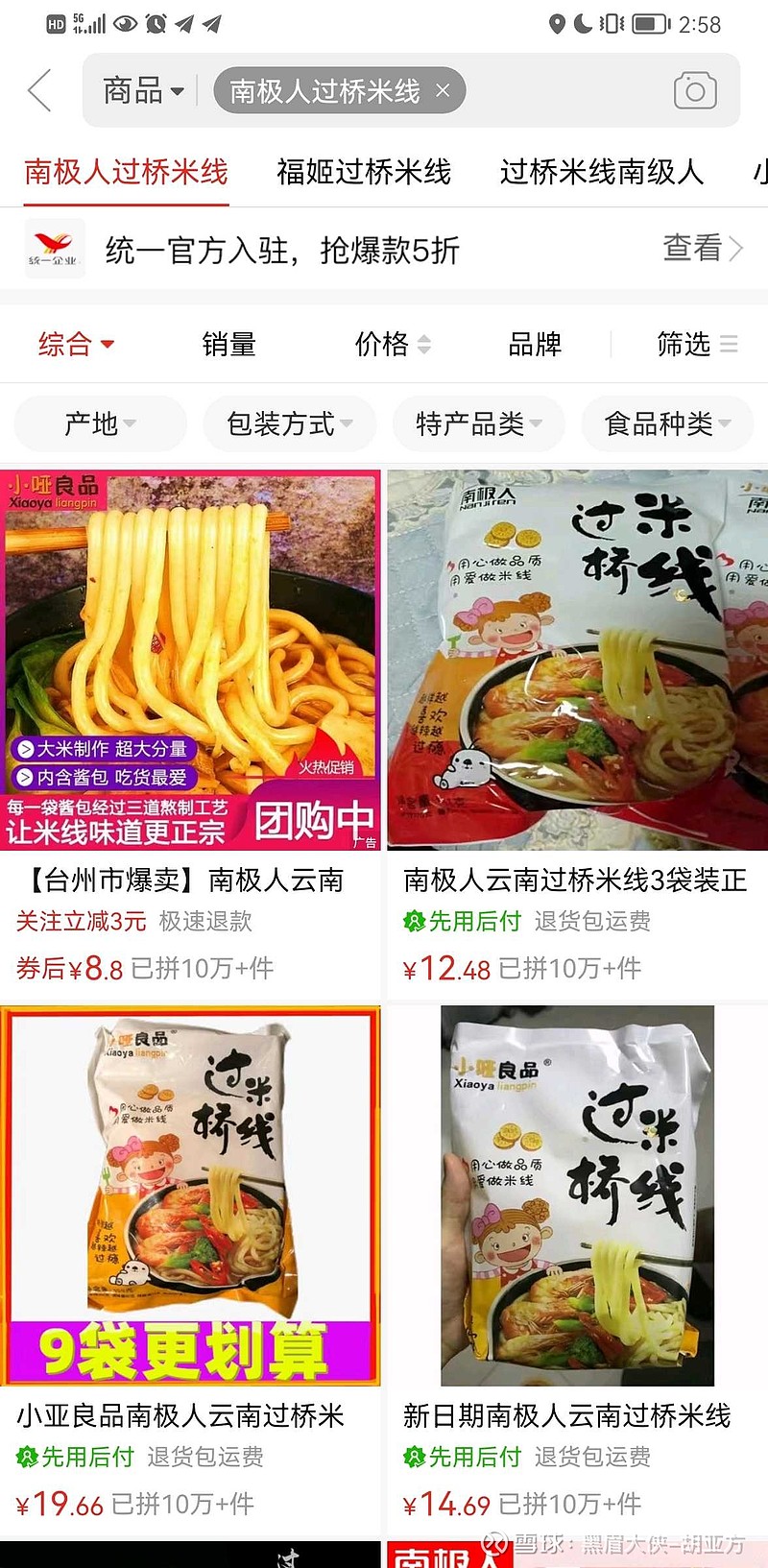This screenshot has width=768, height=1568.
Task: Expand the 特产品类 filter chip
Action: (478, 423)
